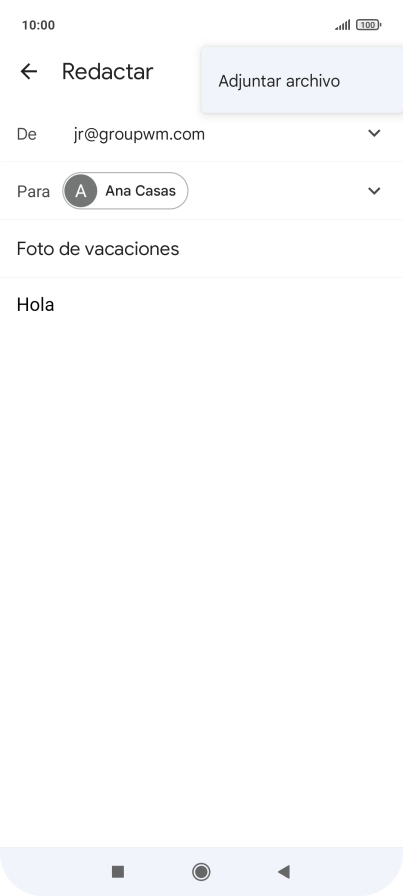Viewport: 403px width, 896px height.
Task: Go back from the Redactar screen
Action: [29, 71]
